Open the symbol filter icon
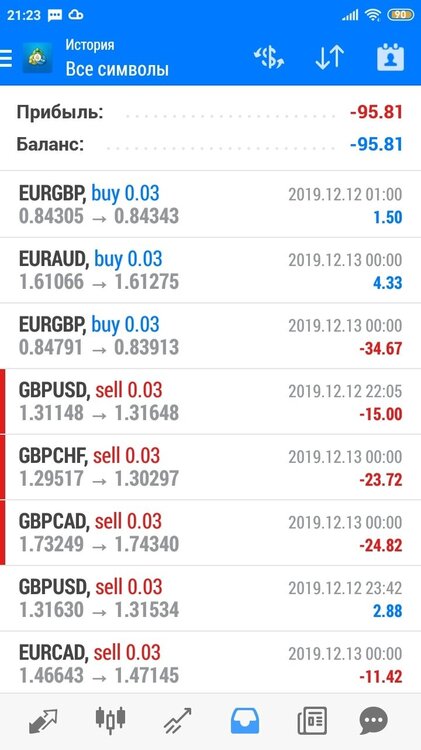 (269, 57)
